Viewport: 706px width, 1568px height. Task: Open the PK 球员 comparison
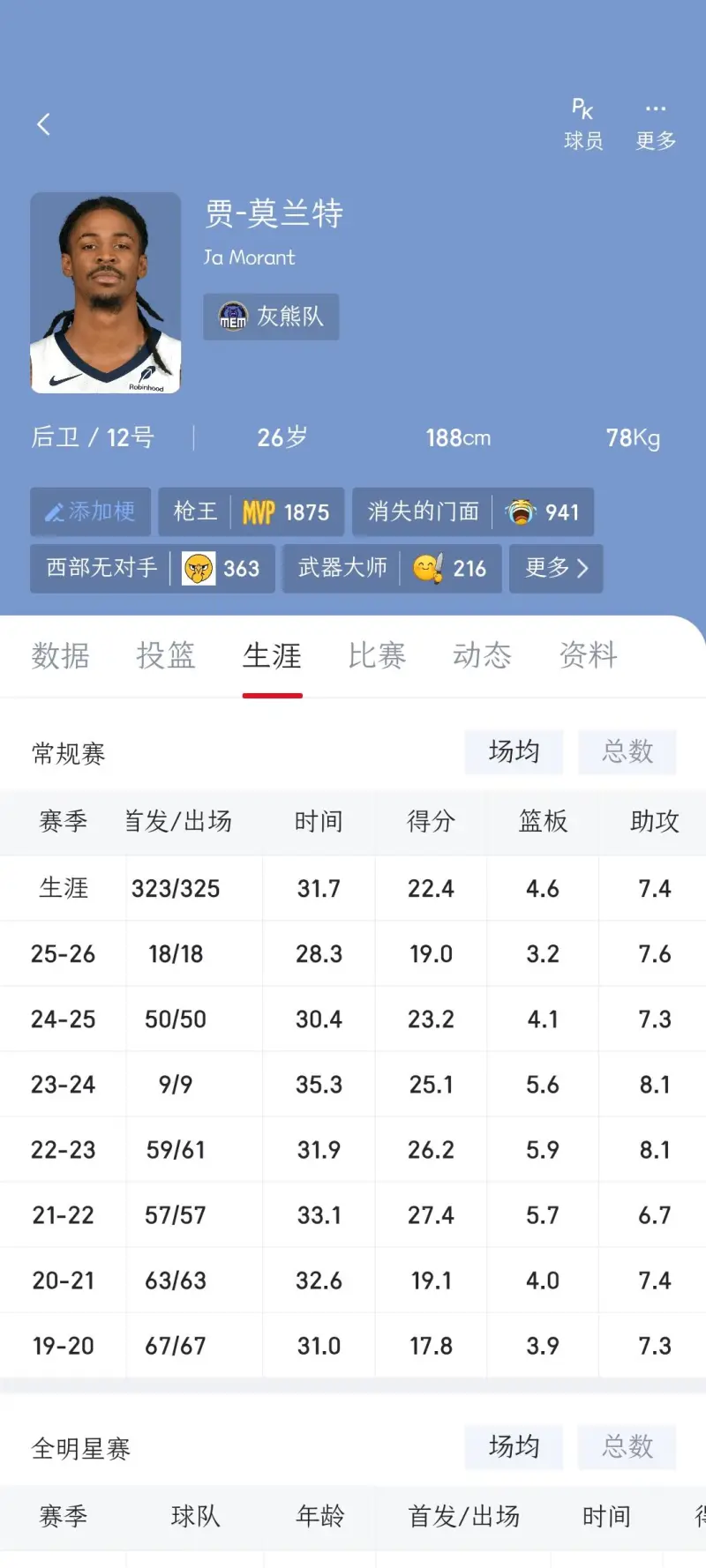tap(583, 124)
